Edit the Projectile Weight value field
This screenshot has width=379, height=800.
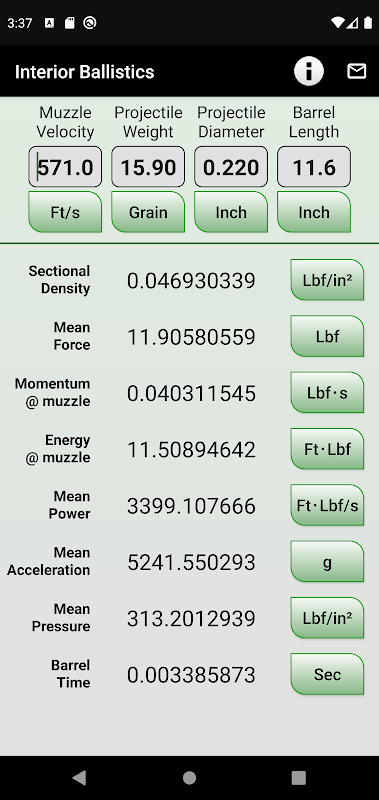[x=148, y=167]
